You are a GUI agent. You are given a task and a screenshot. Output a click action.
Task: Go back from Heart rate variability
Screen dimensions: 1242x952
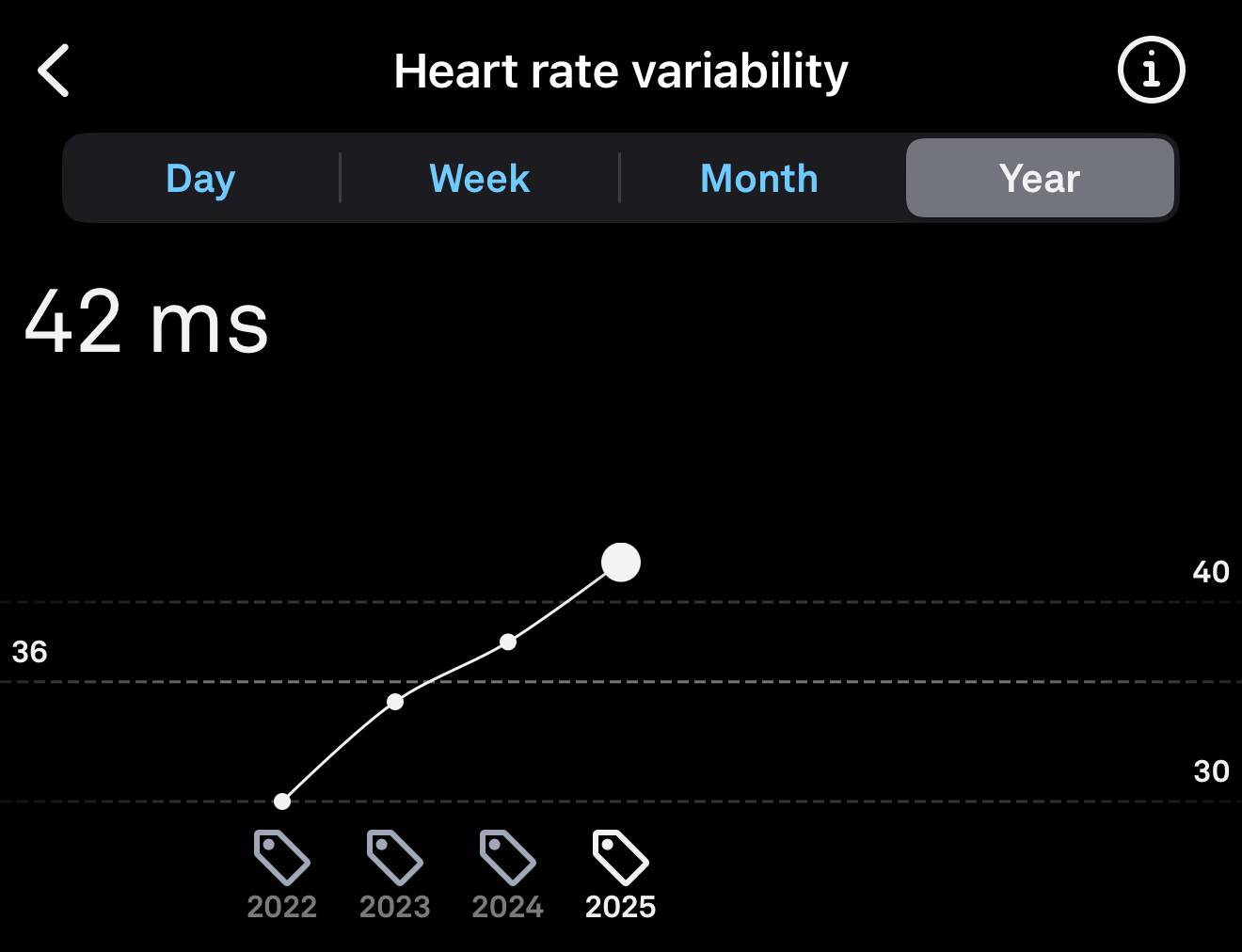click(x=54, y=71)
